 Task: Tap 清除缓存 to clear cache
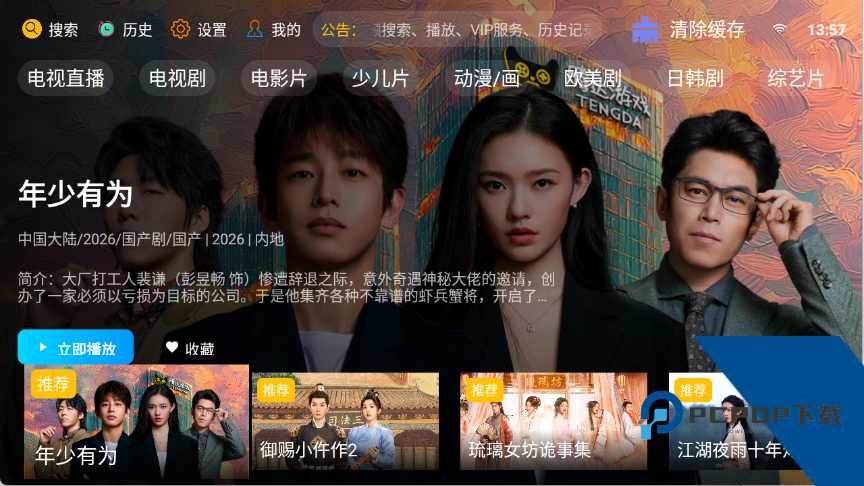[689, 30]
